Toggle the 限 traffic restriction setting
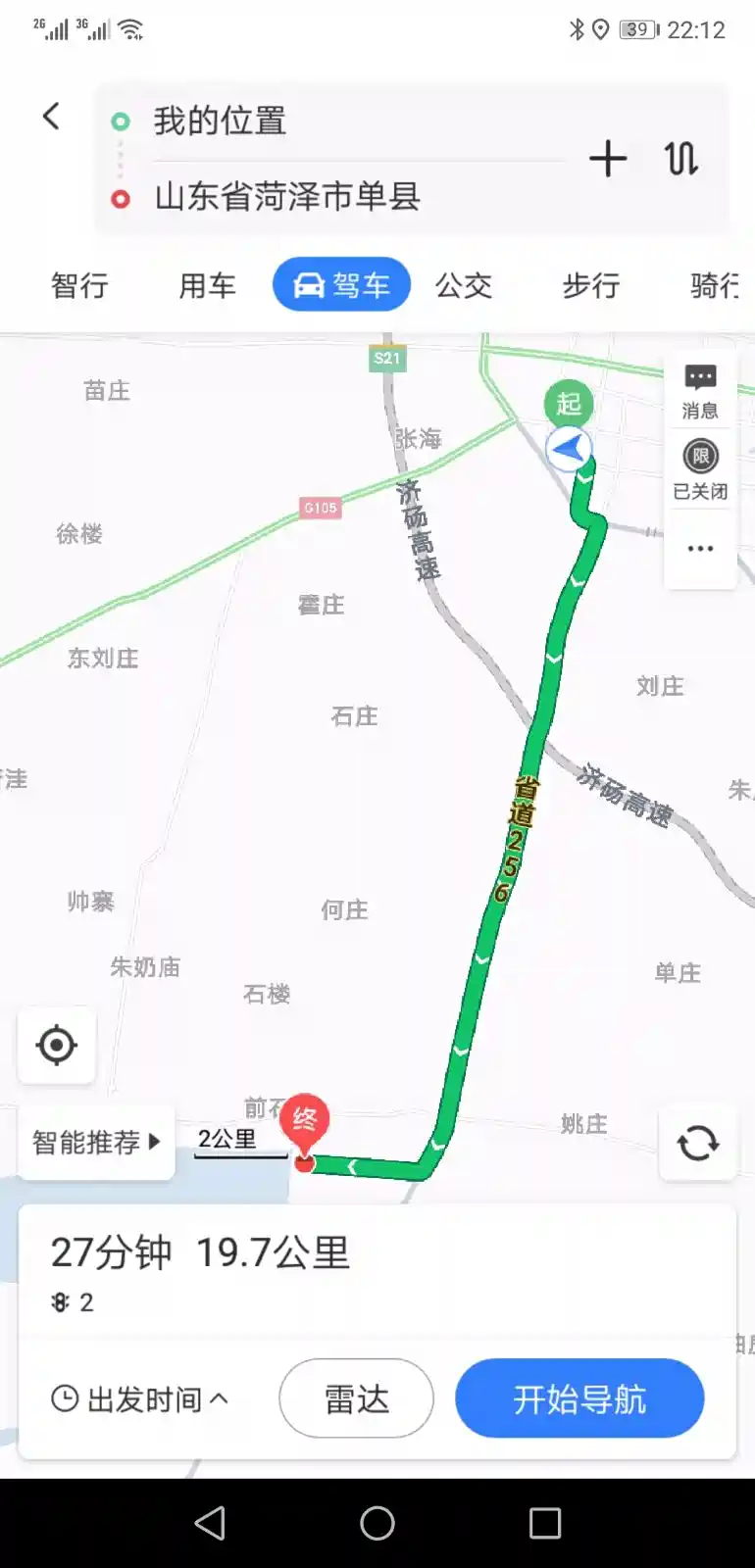This screenshot has width=755, height=1568. 700,468
